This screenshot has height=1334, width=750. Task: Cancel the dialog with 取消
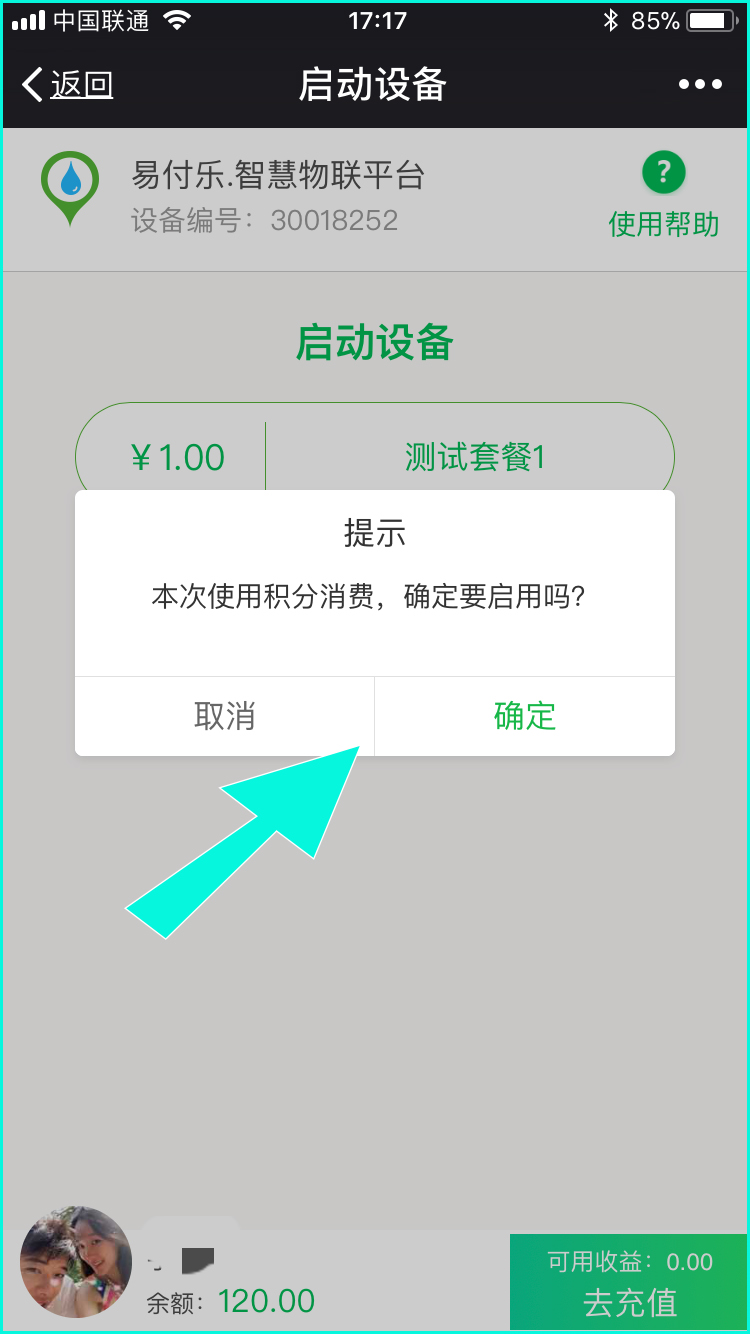pos(224,716)
